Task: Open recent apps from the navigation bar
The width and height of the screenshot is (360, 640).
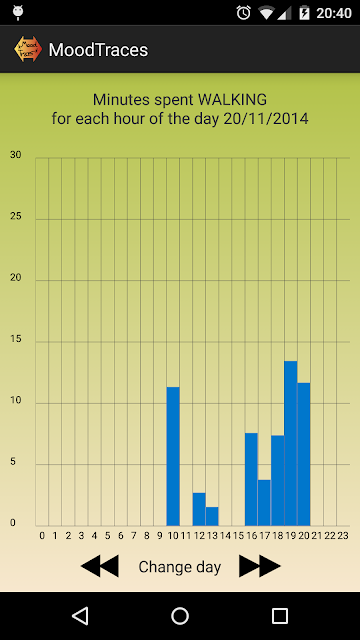Action: click(x=280, y=616)
